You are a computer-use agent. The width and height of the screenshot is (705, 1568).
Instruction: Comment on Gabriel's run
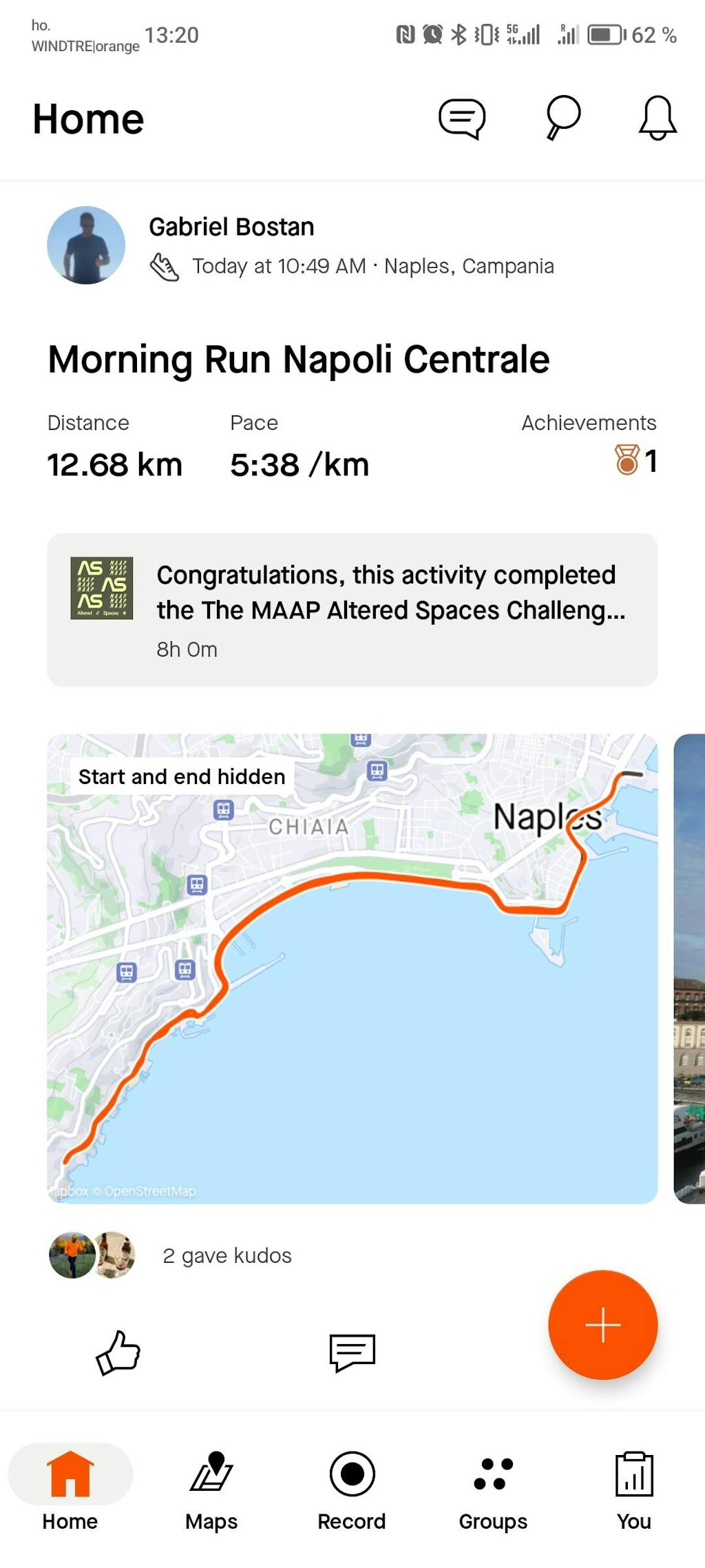point(352,1352)
